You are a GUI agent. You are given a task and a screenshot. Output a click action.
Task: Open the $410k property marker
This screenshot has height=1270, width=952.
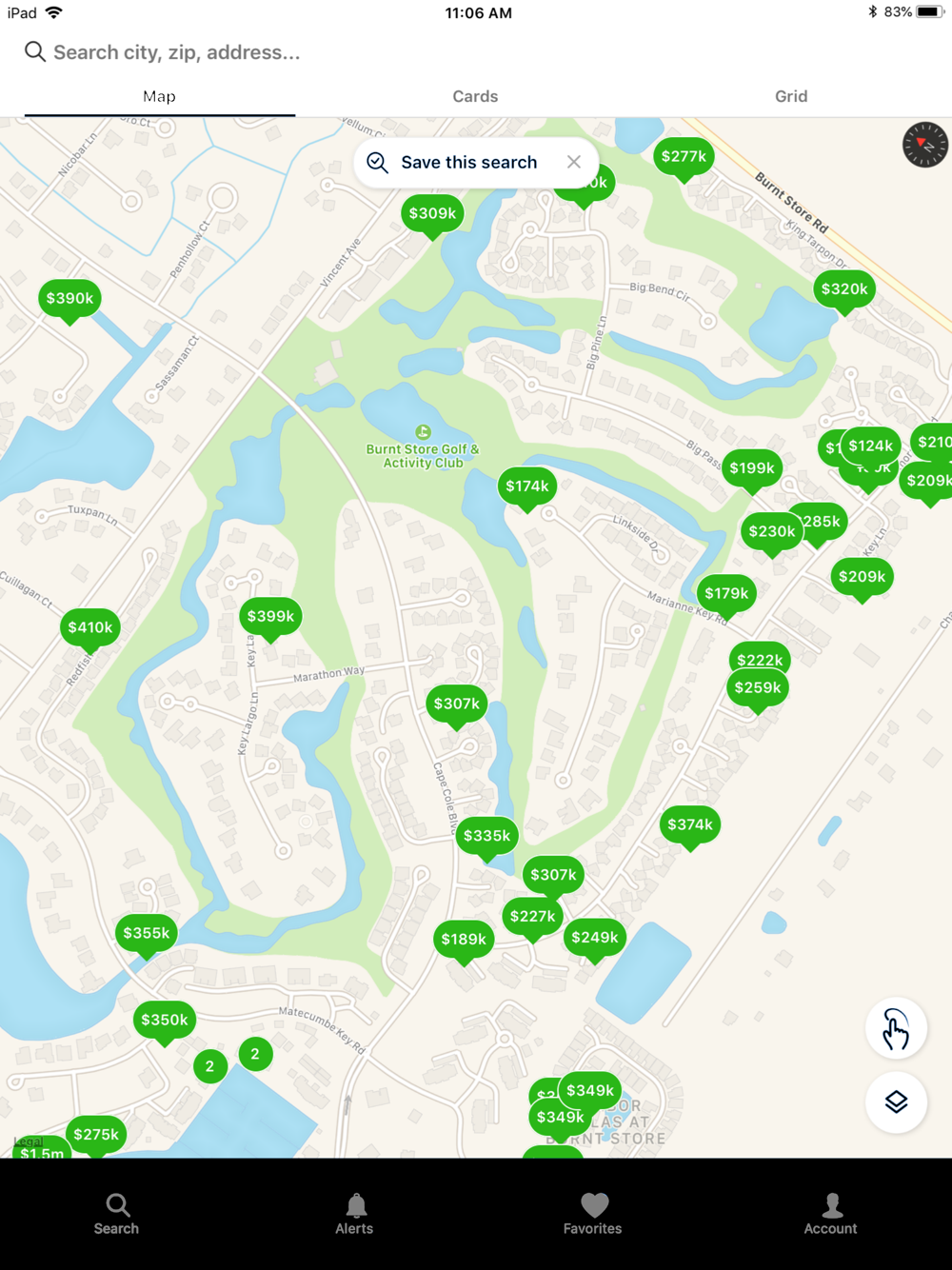[x=90, y=627]
